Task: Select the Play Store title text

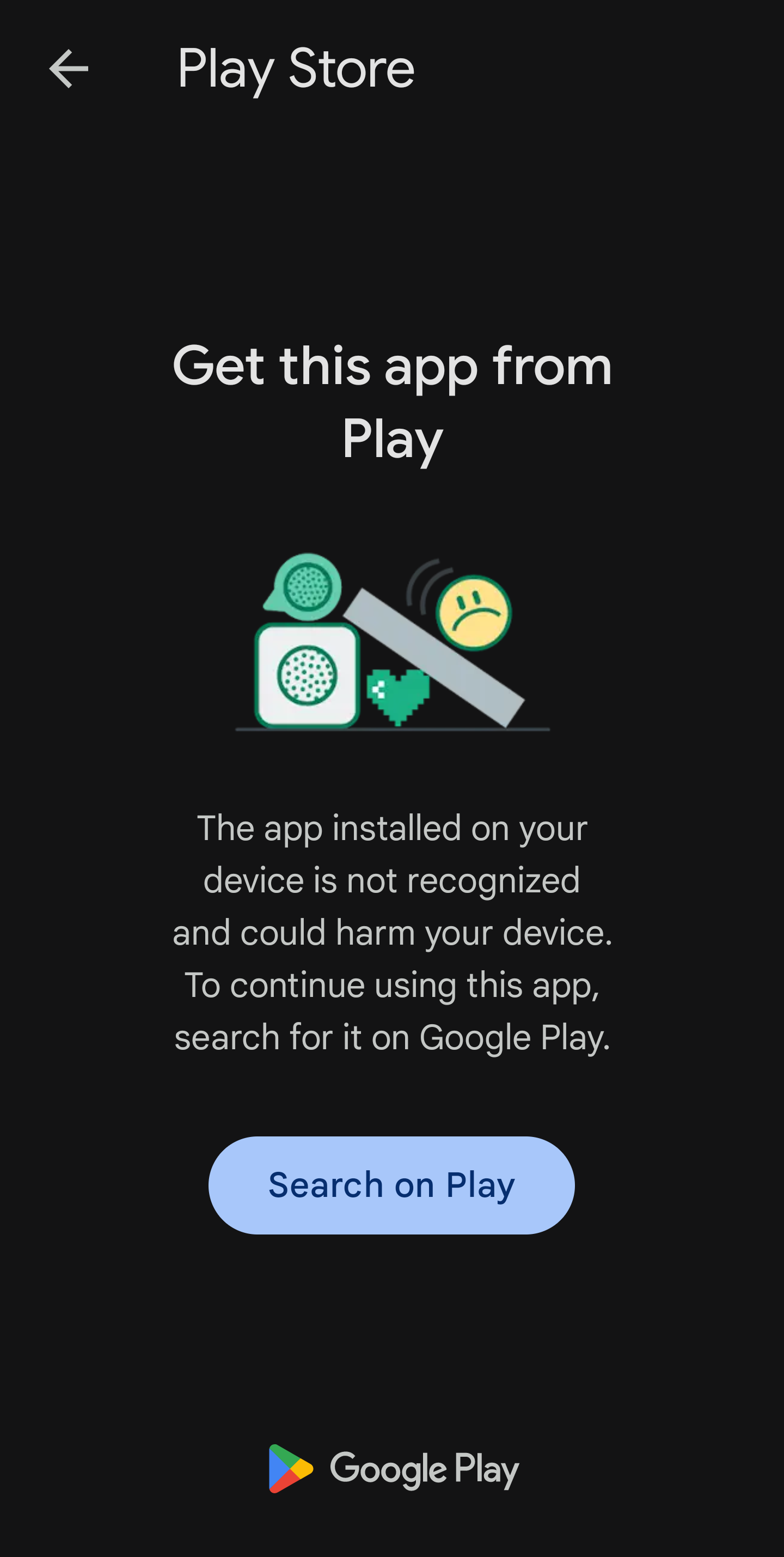Action: (x=297, y=68)
